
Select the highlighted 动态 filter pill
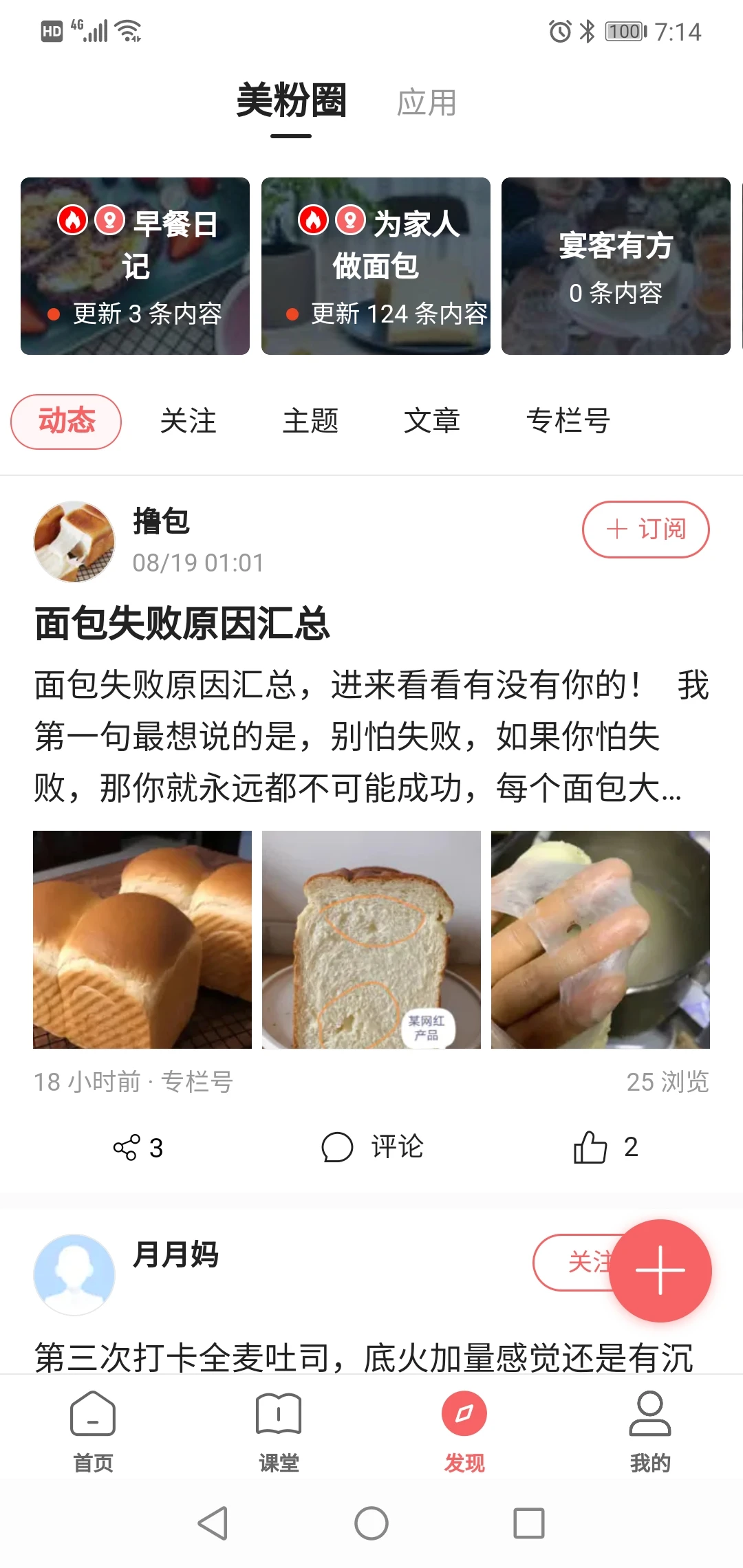(x=65, y=421)
